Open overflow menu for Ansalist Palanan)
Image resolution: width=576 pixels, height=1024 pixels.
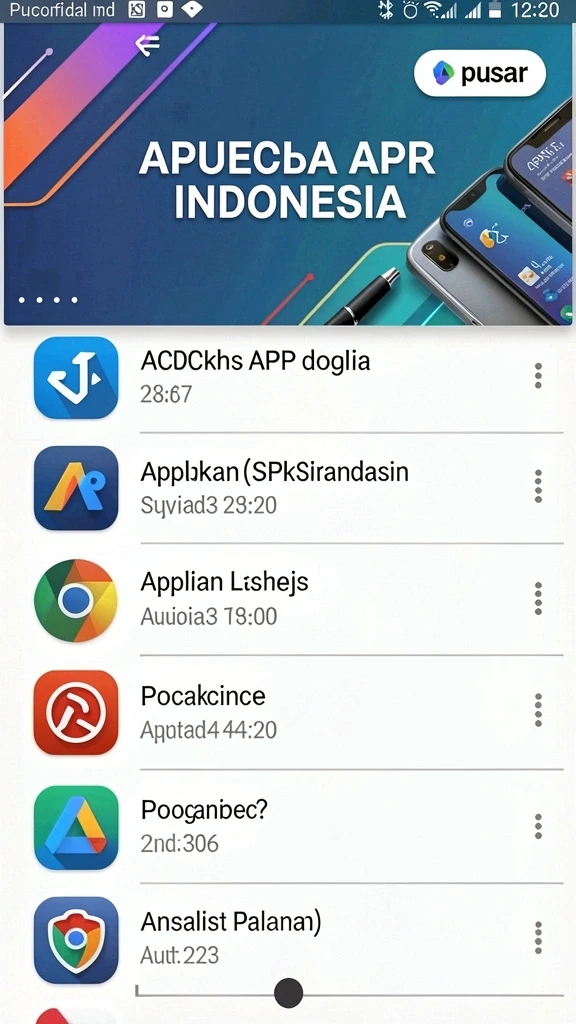538,938
